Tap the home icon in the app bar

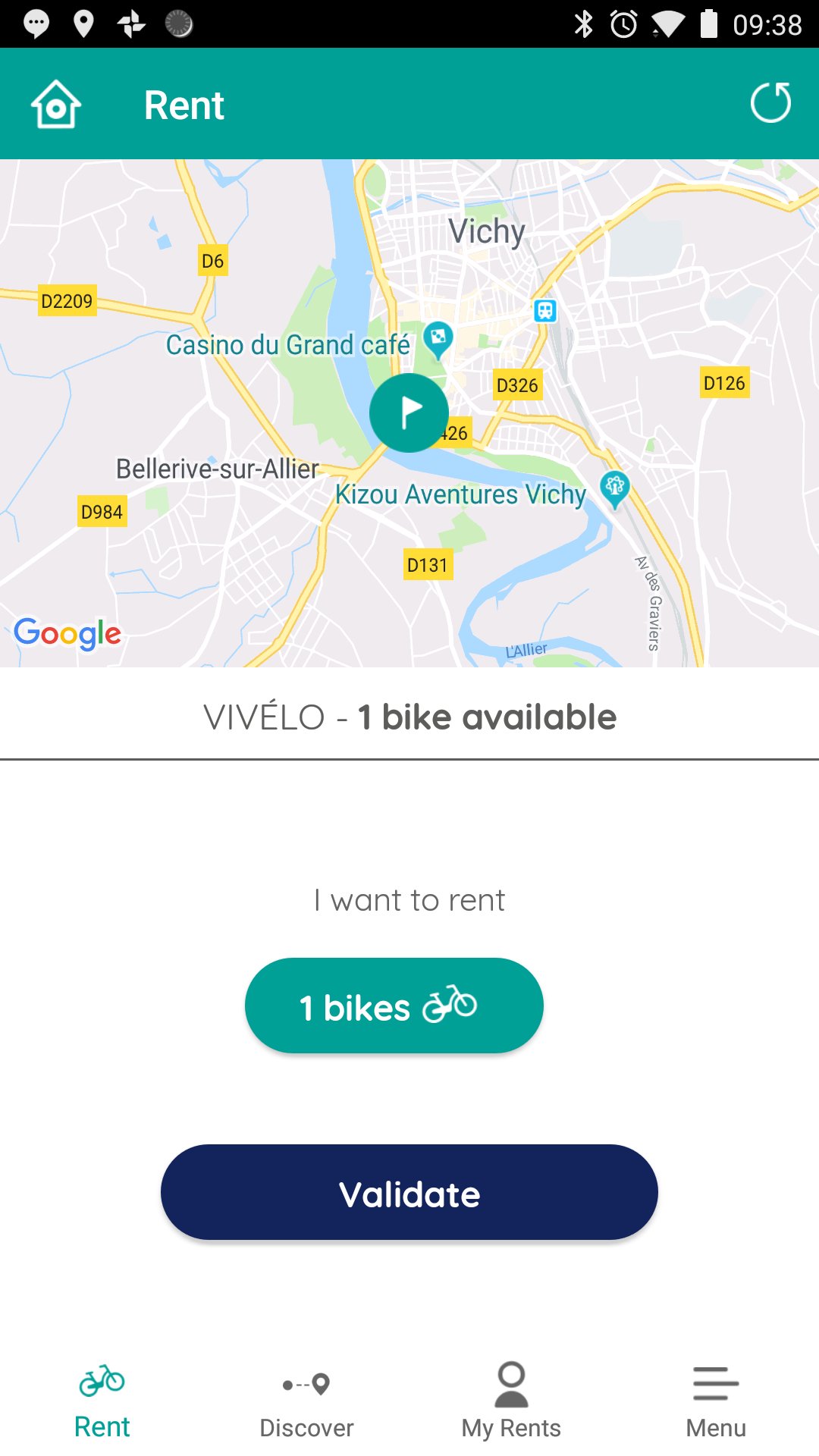[x=55, y=104]
